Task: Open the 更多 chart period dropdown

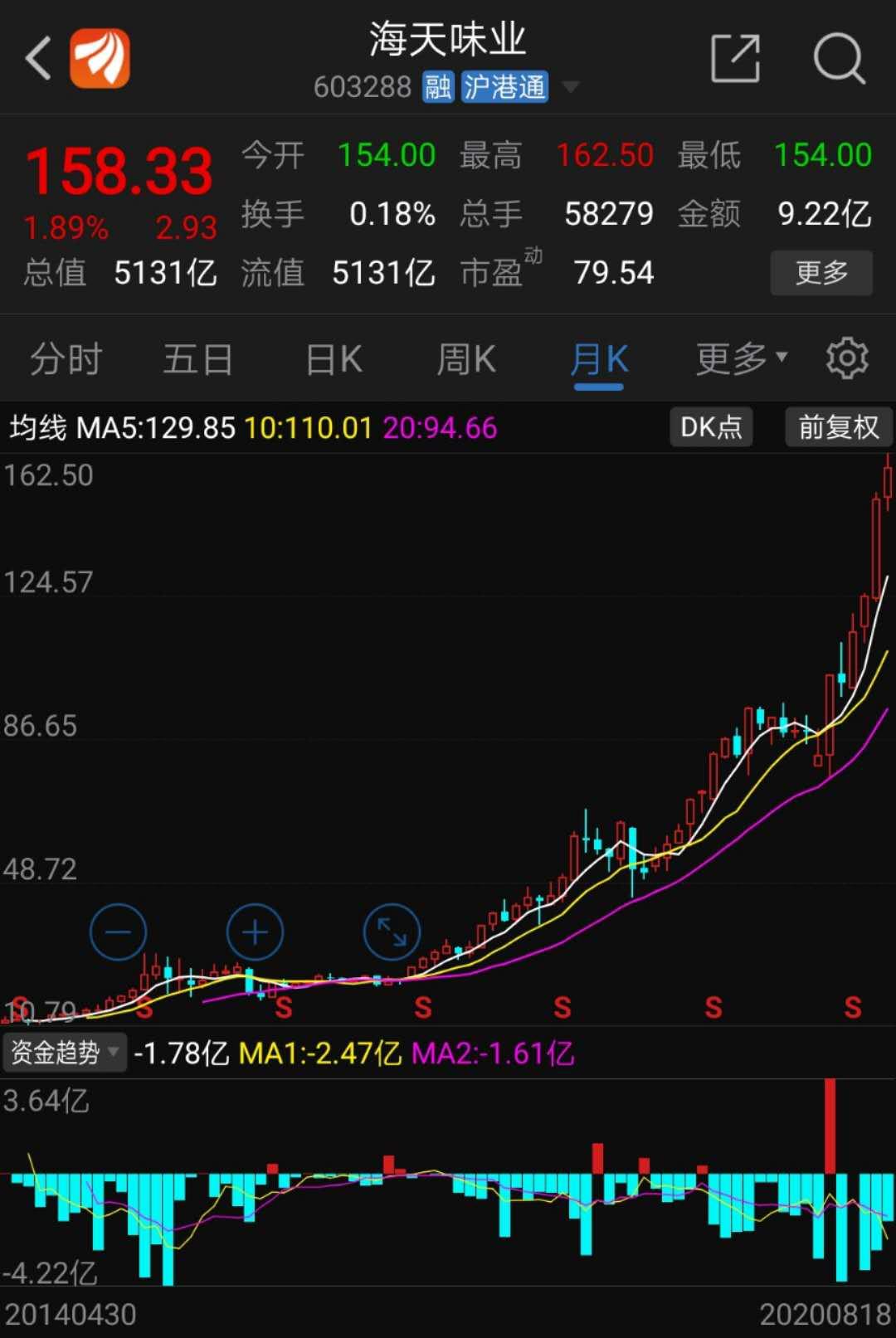Action: point(739,358)
